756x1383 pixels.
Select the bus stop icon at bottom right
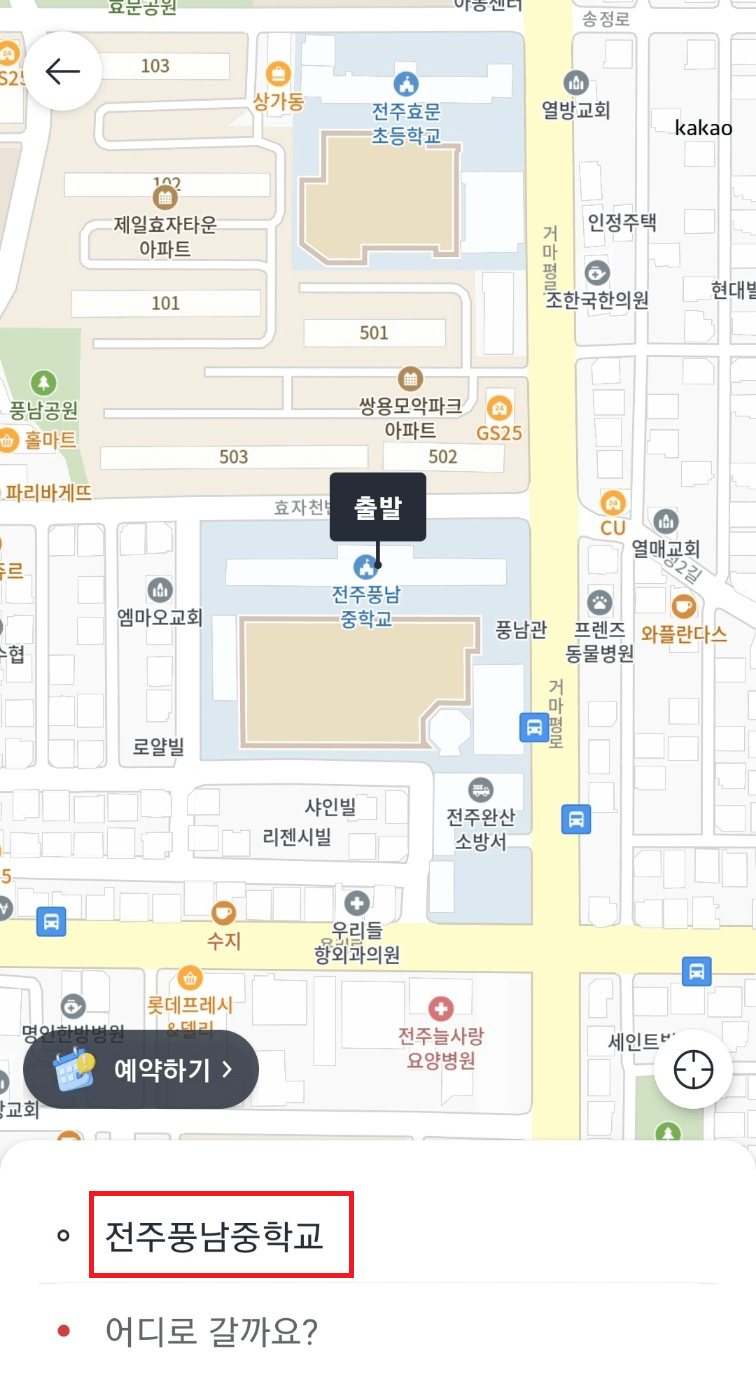tap(696, 970)
